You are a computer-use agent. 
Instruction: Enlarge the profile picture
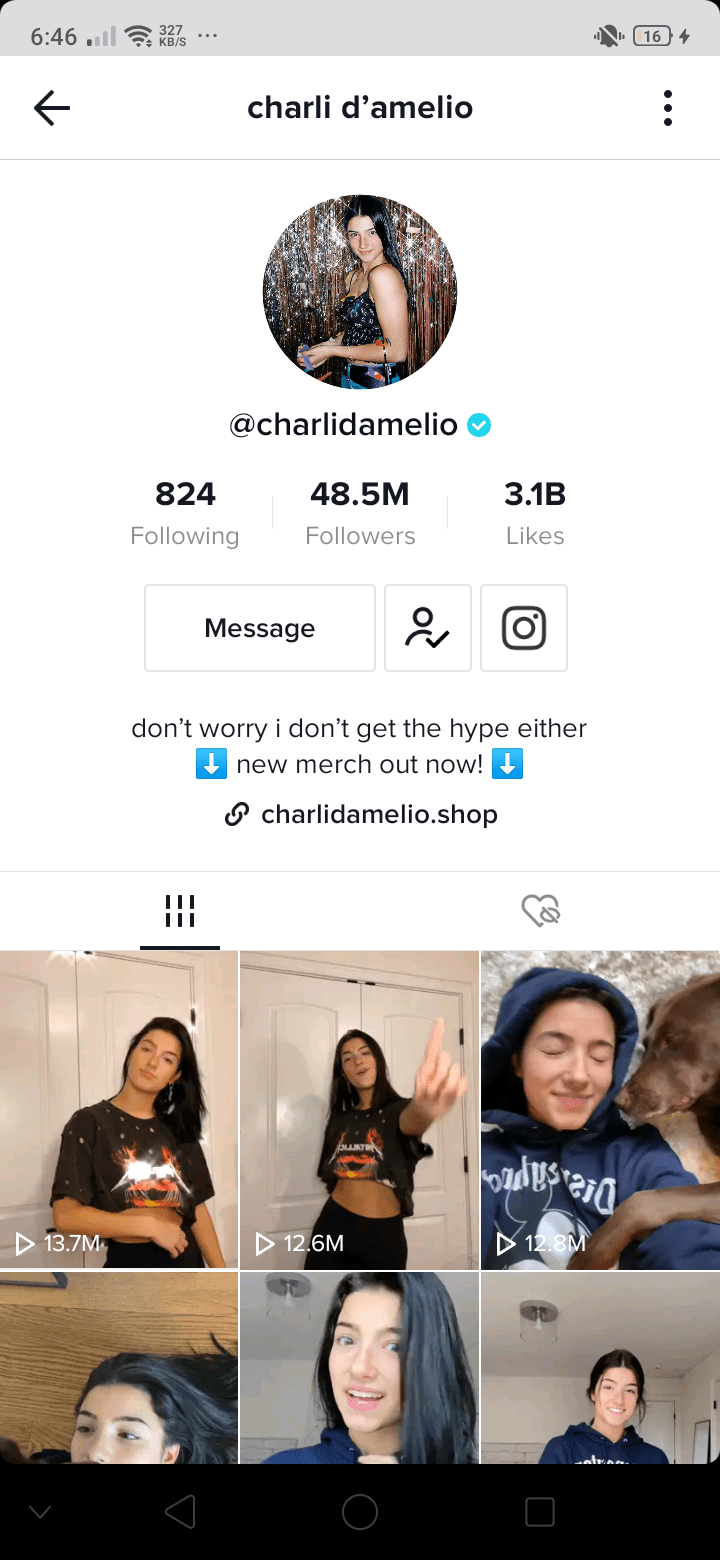click(x=360, y=292)
